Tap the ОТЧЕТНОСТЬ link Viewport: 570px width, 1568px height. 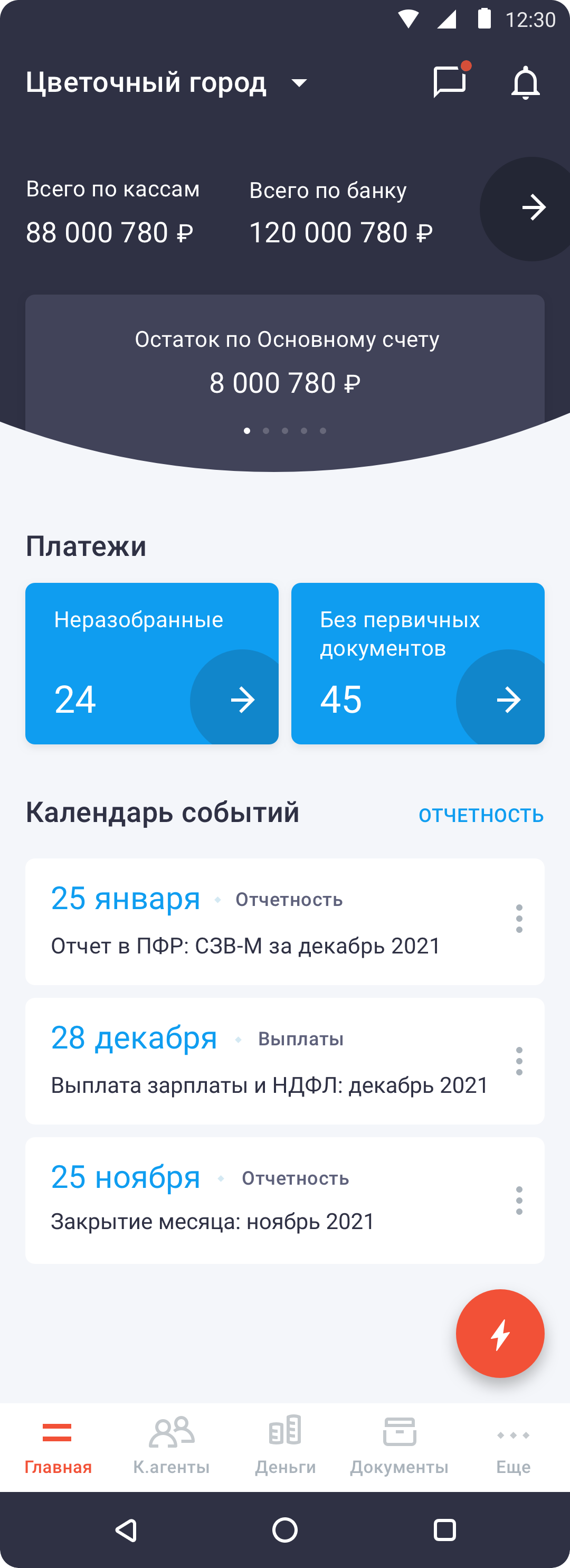481,815
